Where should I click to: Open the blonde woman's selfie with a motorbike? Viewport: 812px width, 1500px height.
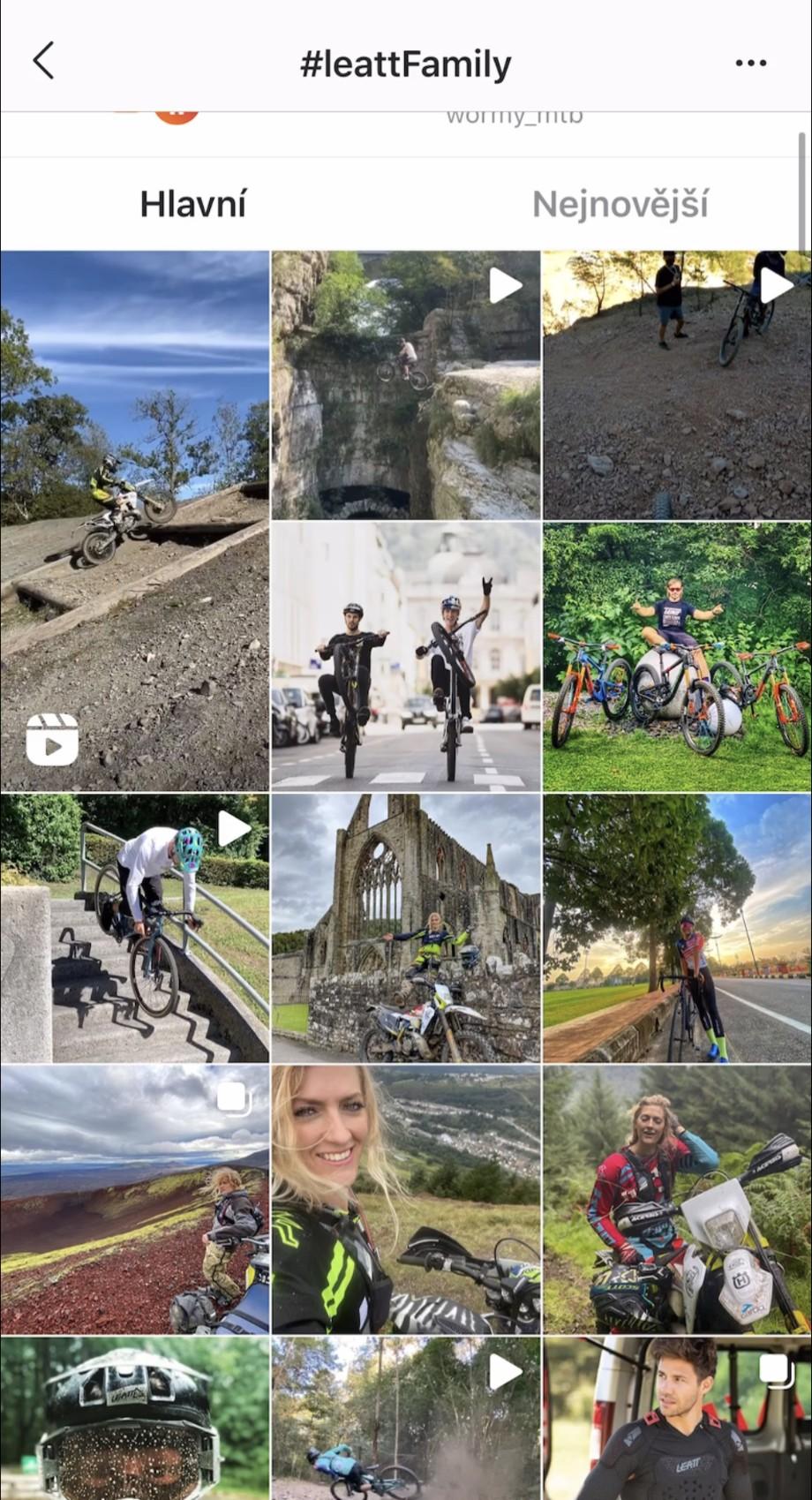pos(405,1199)
